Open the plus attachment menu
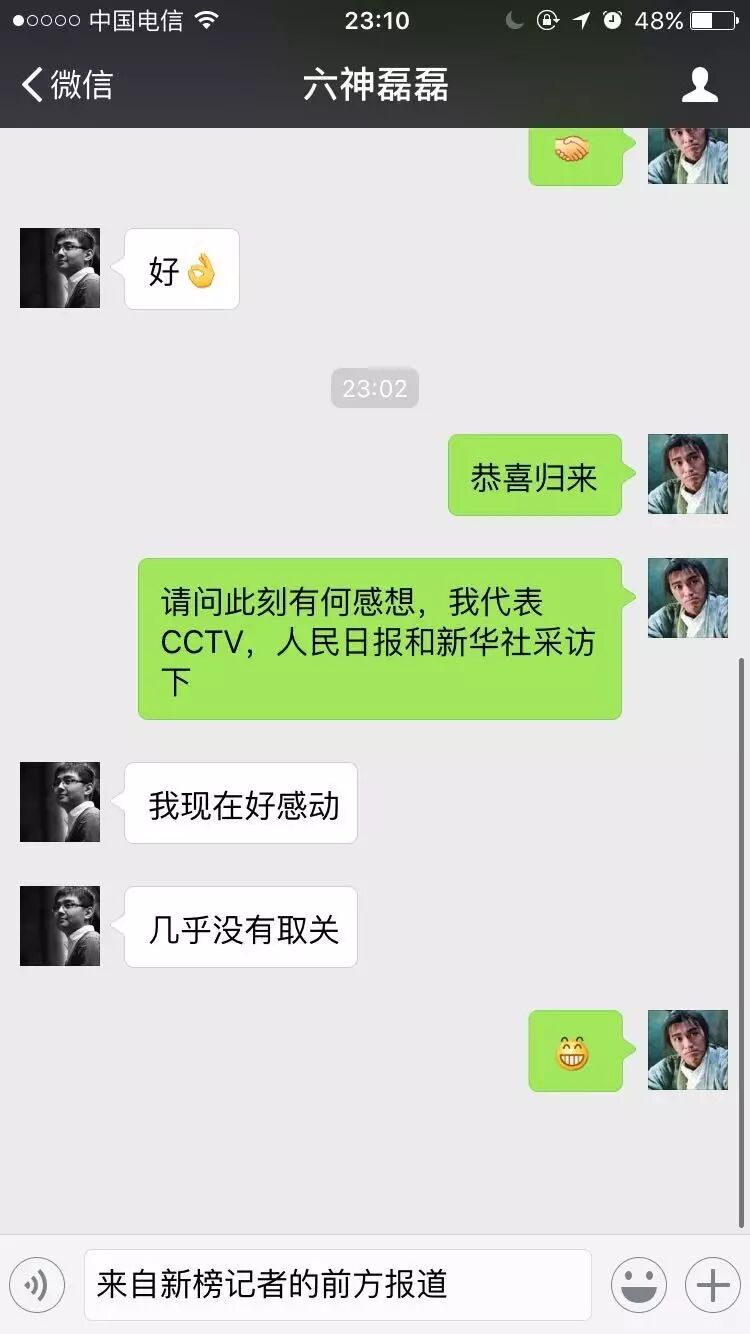750x1334 pixels. coord(712,1285)
